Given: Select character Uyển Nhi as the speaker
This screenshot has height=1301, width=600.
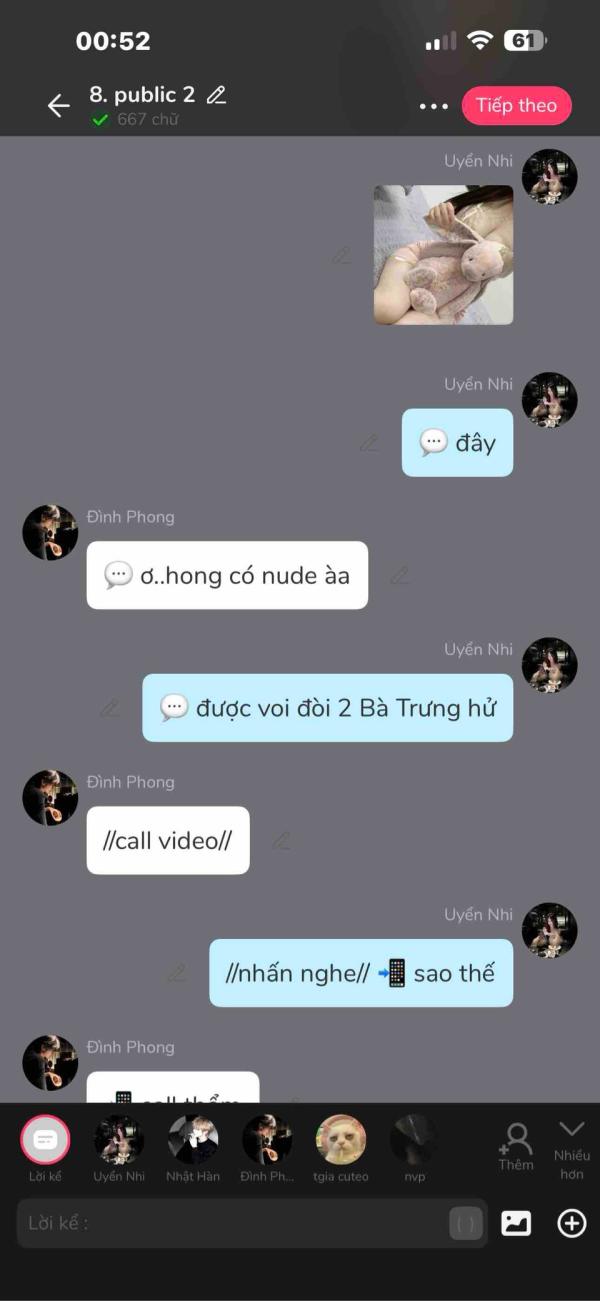Looking at the screenshot, I should [x=119, y=1141].
